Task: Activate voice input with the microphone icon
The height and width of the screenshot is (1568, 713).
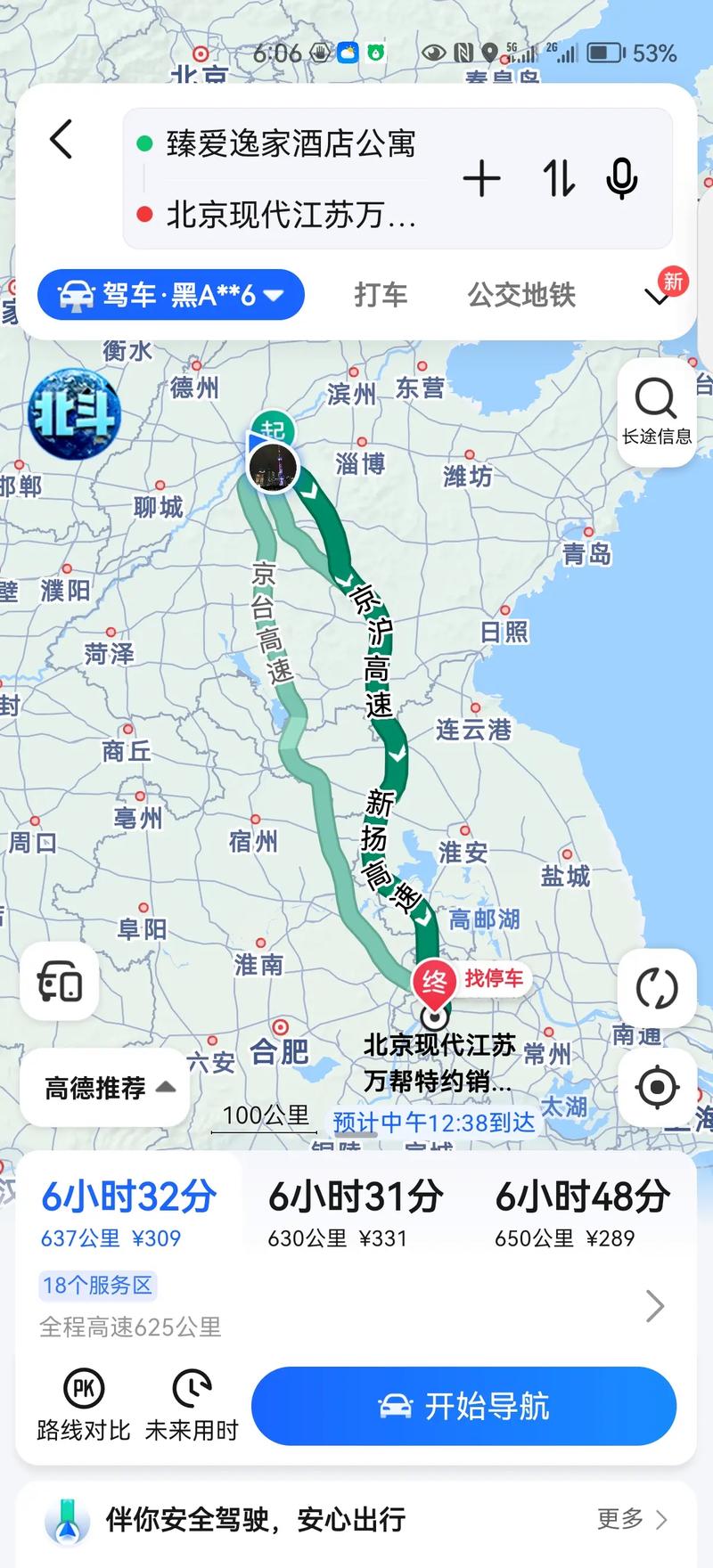Action: [x=621, y=178]
